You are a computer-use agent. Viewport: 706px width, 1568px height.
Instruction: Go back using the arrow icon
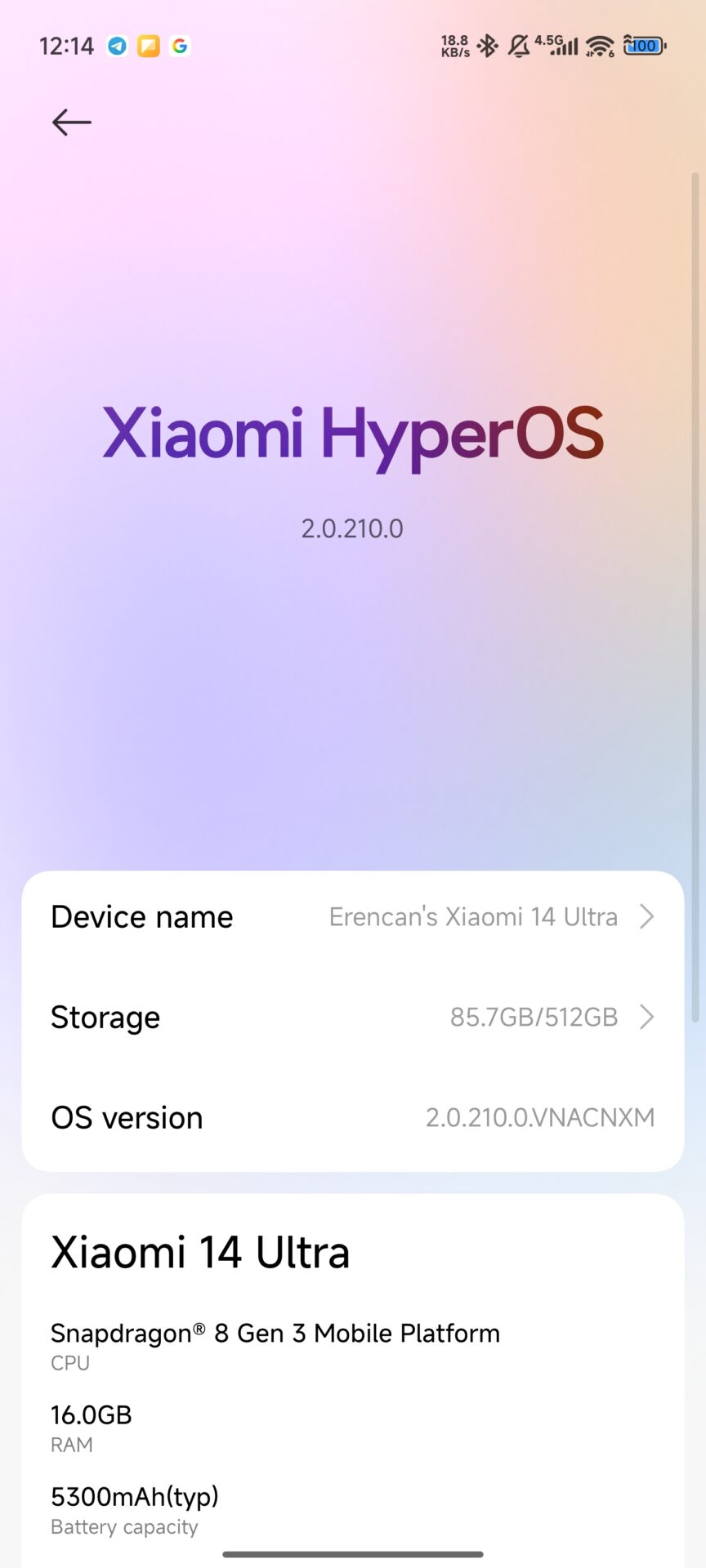(71, 122)
